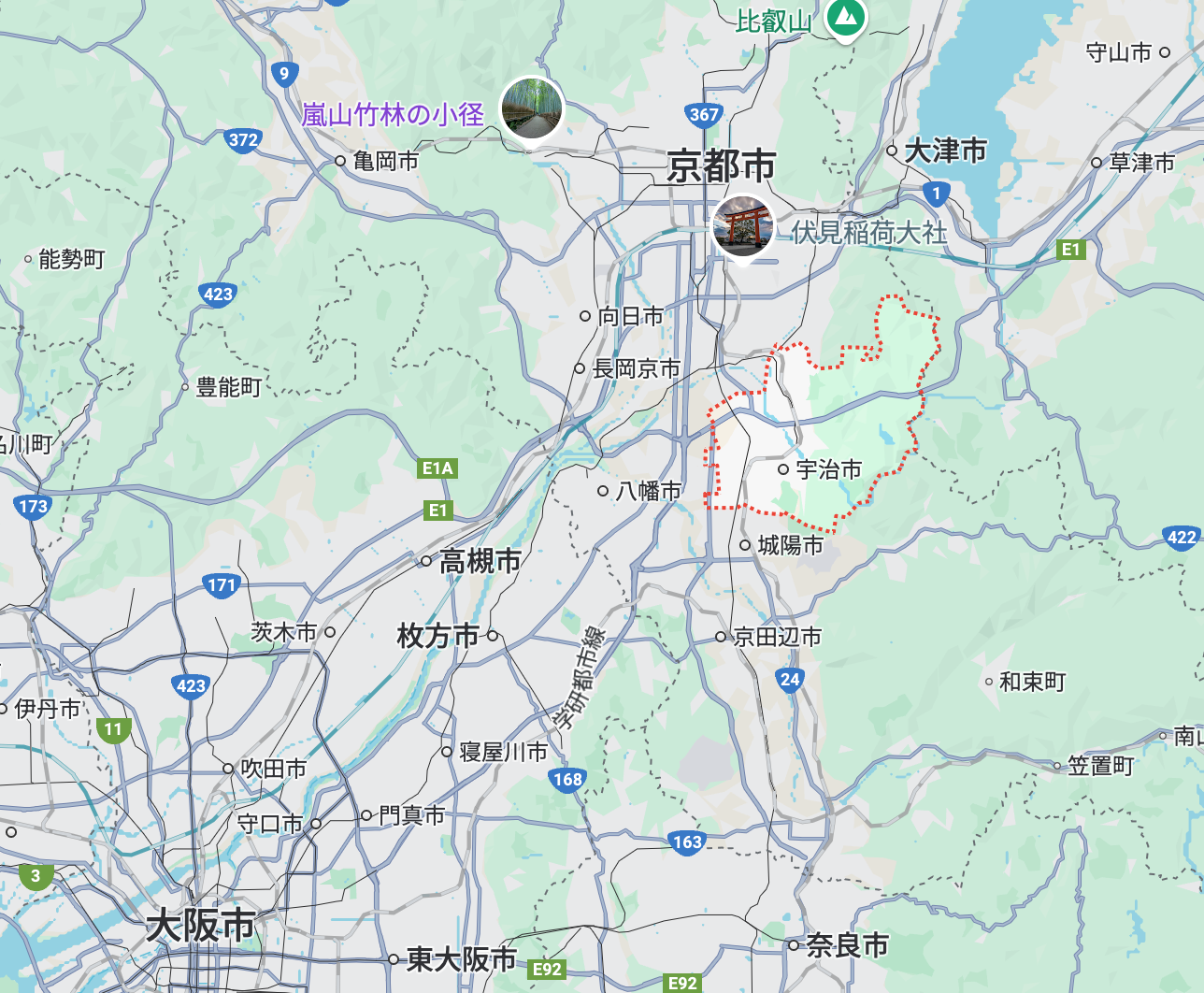Select the 京都市 city label

point(721,166)
